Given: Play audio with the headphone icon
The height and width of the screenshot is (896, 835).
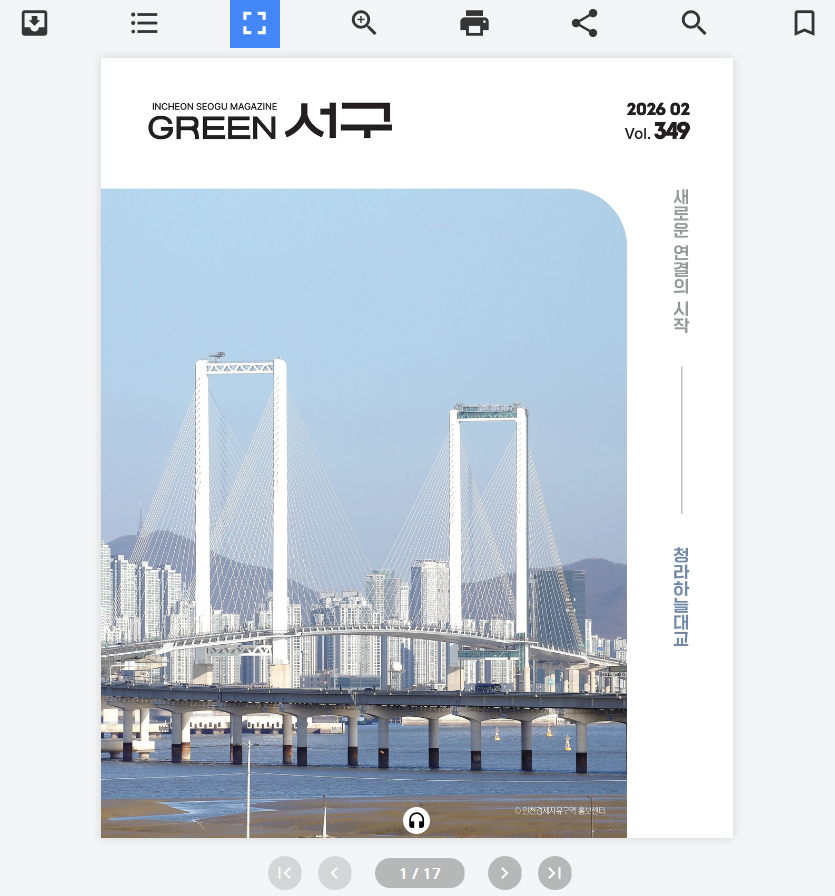Looking at the screenshot, I should [x=416, y=821].
